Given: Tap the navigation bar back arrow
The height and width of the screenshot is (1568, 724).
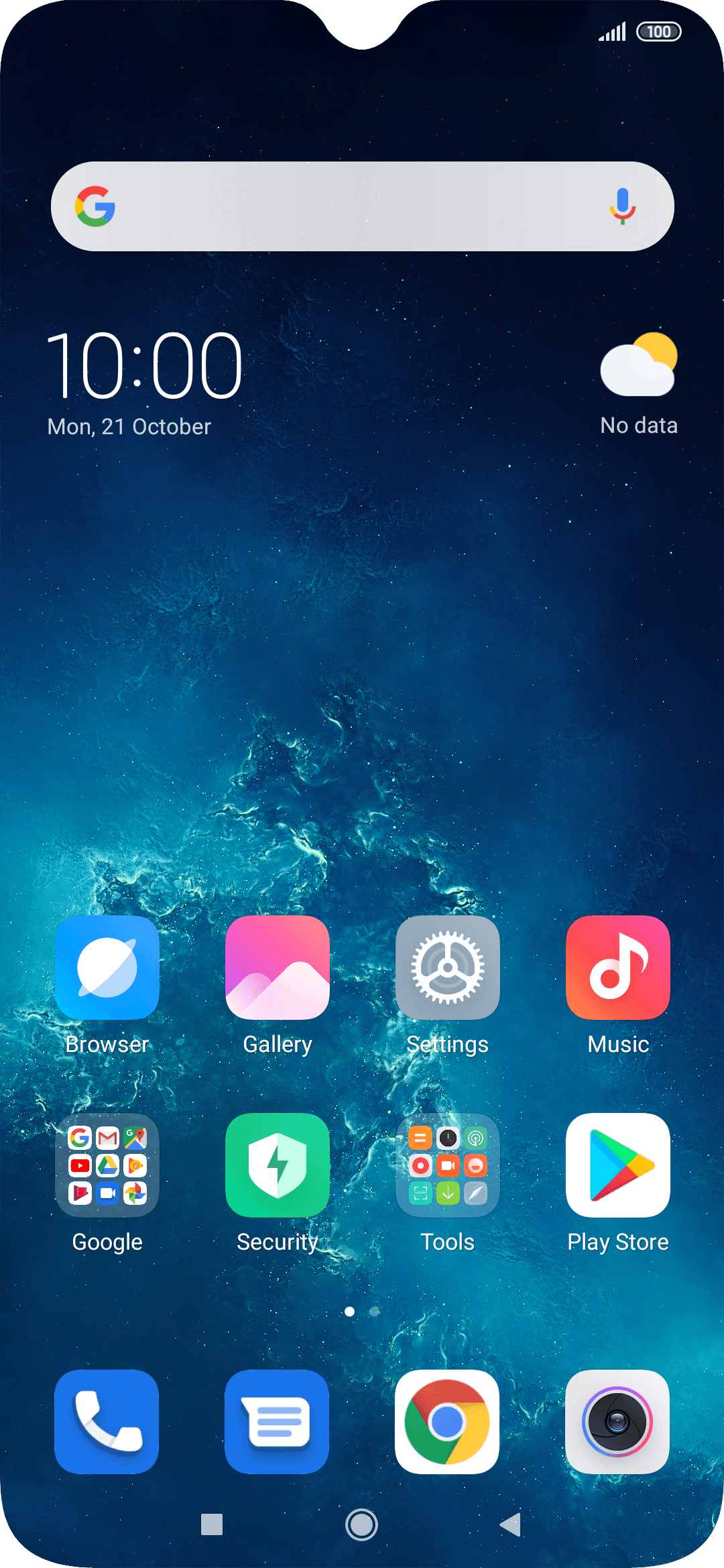Looking at the screenshot, I should (511, 1524).
